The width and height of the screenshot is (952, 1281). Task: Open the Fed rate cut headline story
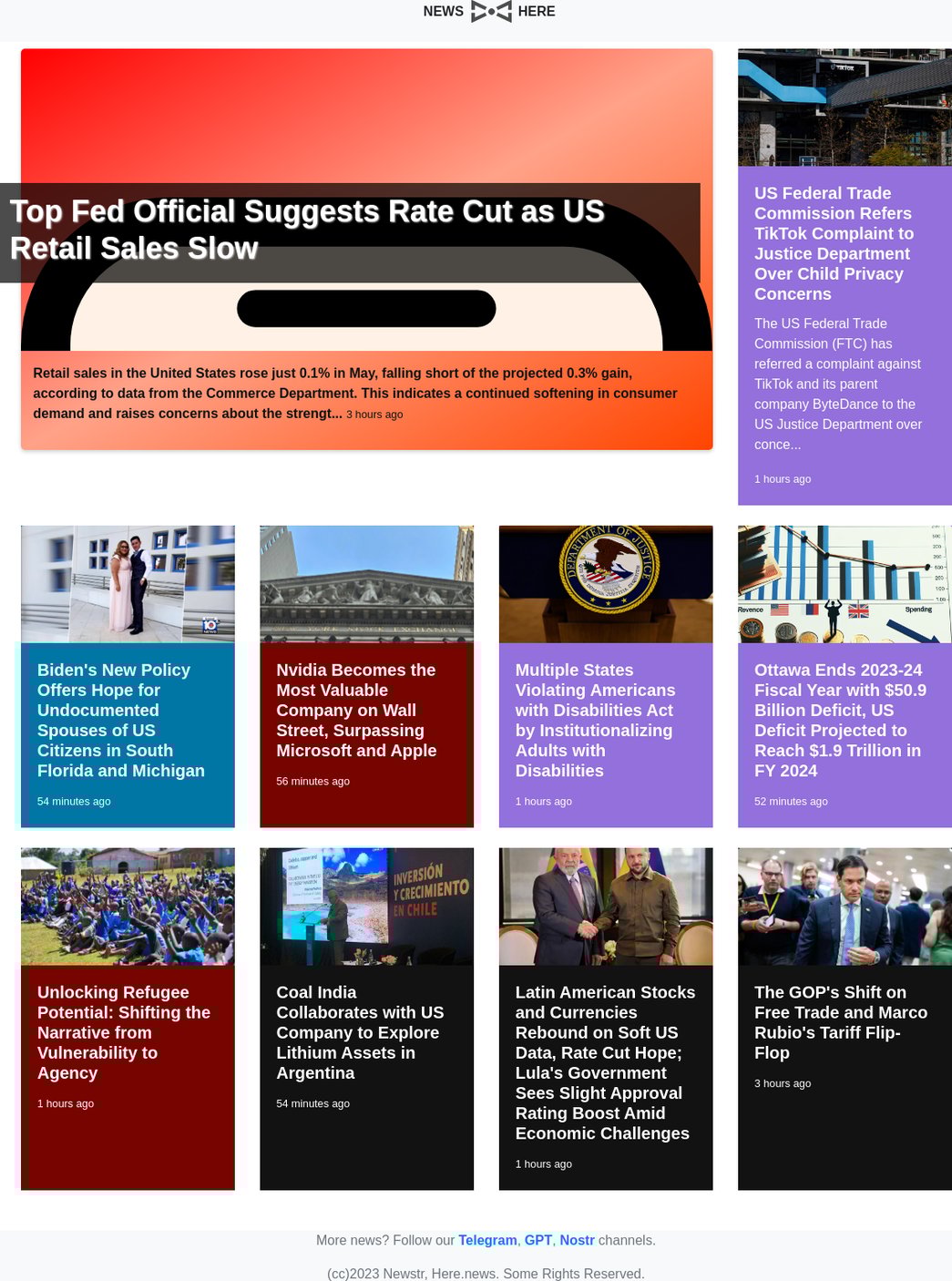(x=307, y=230)
